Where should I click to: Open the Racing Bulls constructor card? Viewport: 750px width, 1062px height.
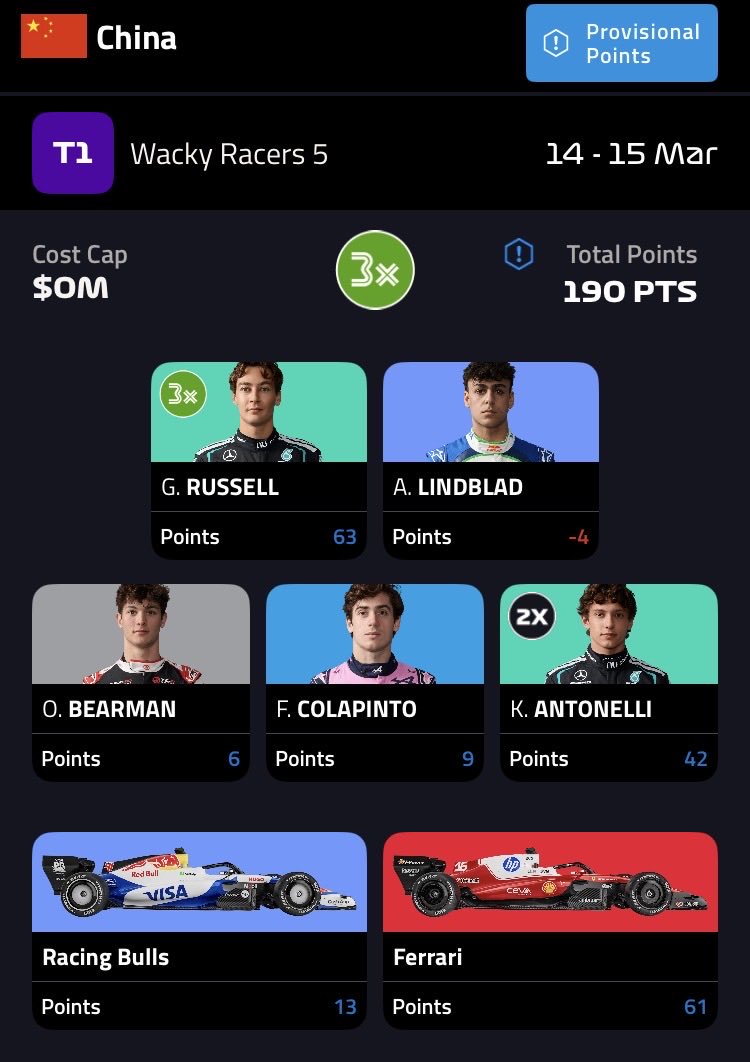tap(199, 930)
